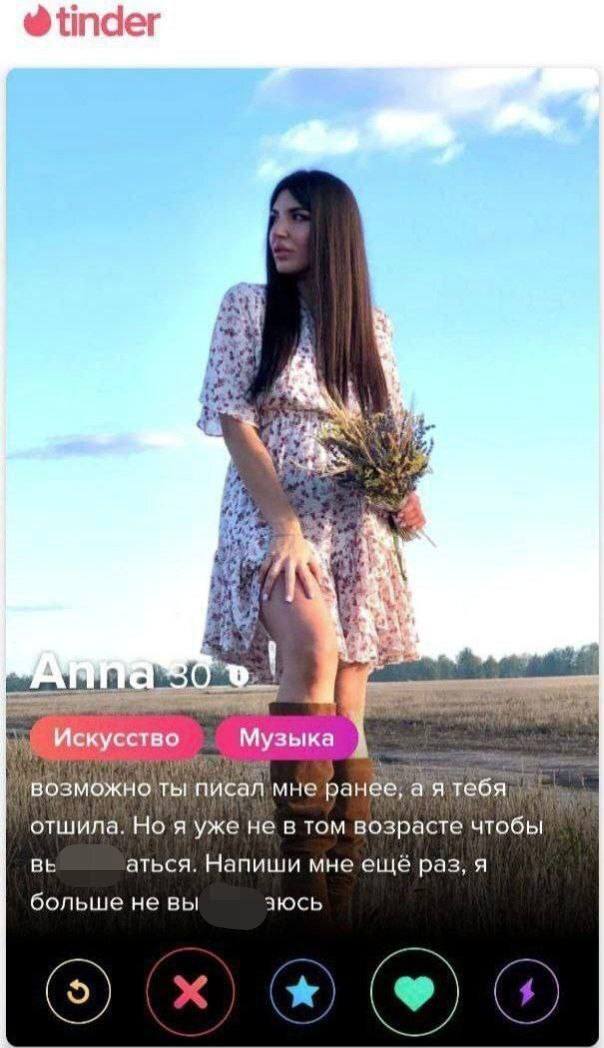
Task: Super Like Anna with the blue star
Action: point(303,991)
